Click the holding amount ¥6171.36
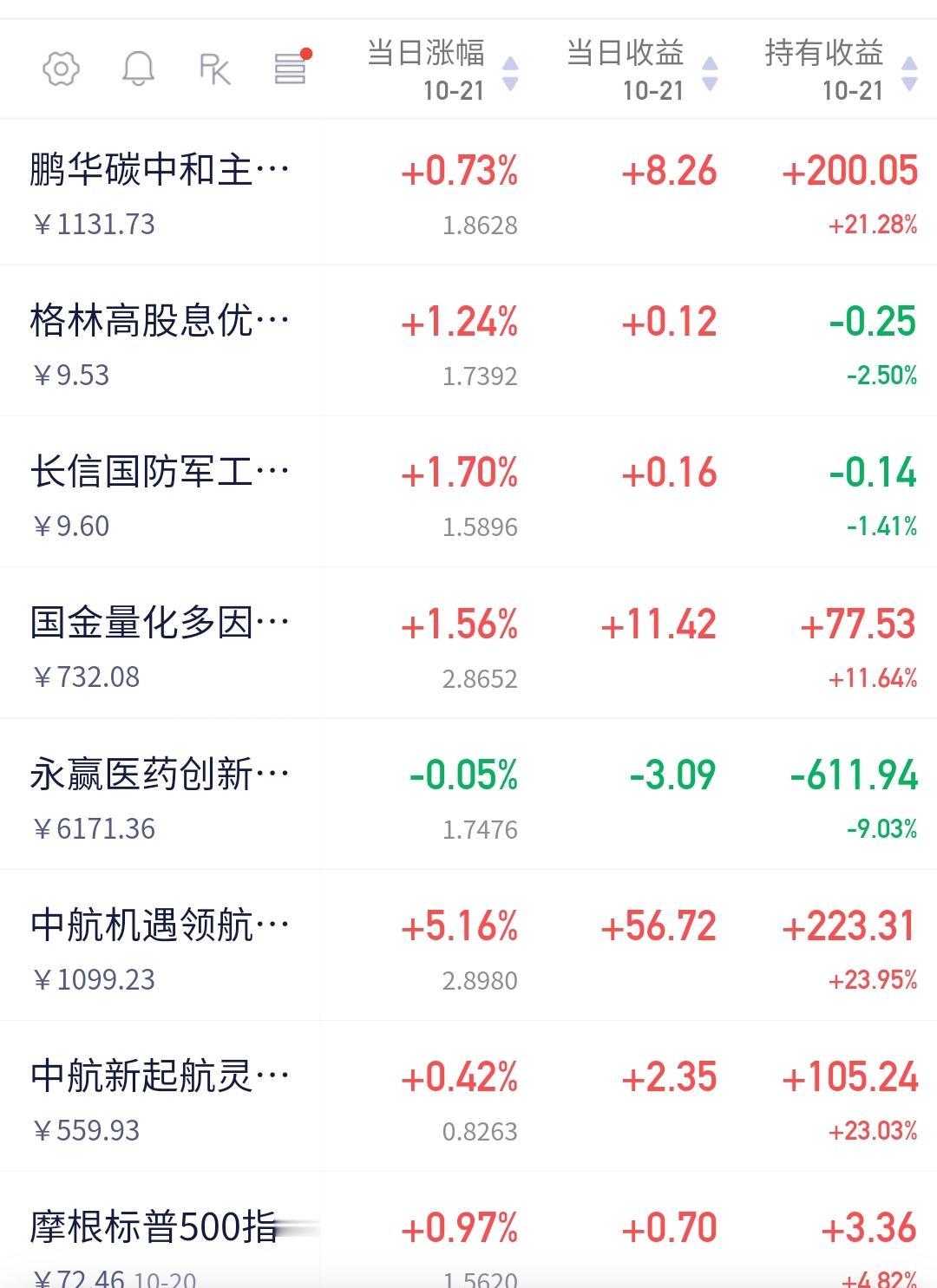The height and width of the screenshot is (1288, 937). (x=90, y=829)
